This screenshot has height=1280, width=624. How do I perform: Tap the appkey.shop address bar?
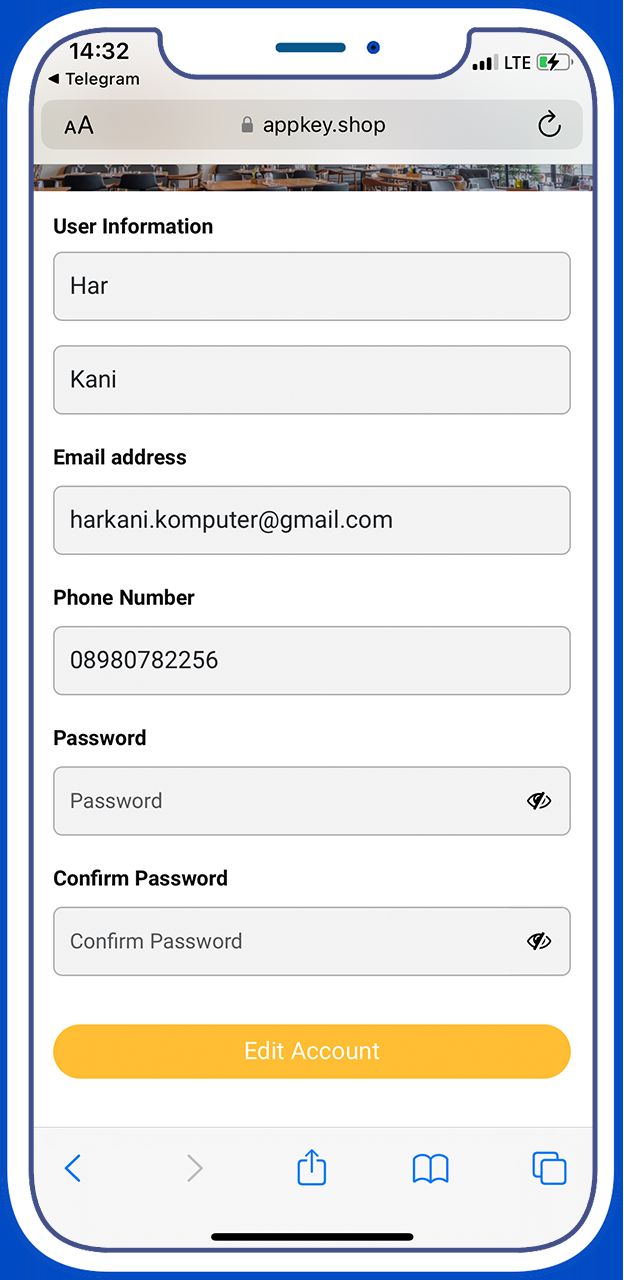[x=312, y=125]
